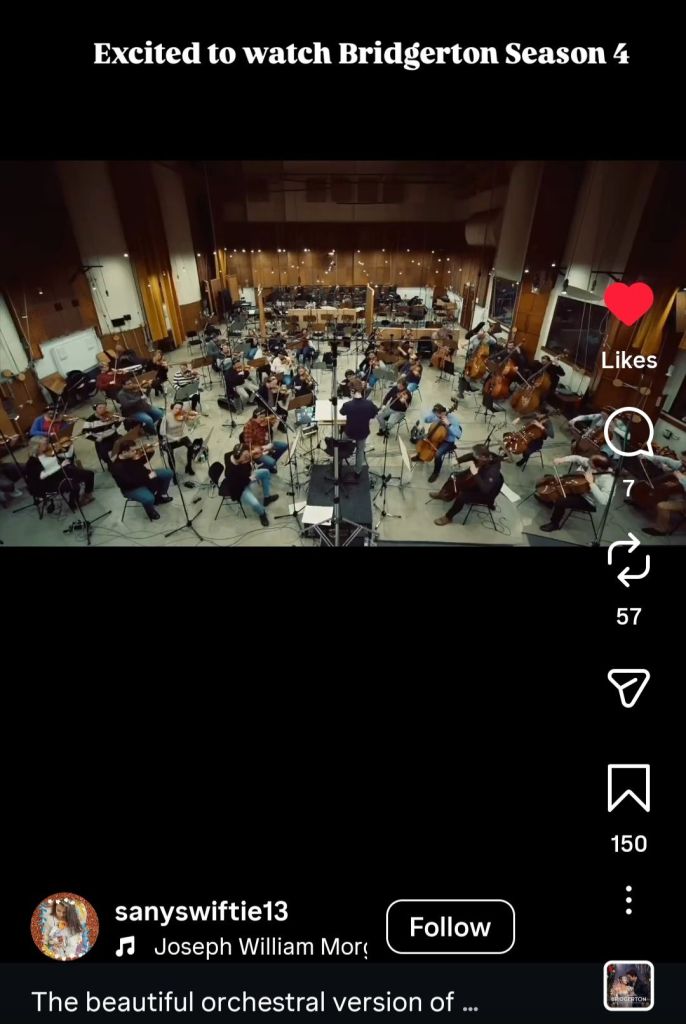Repost this reel with the arrows icon
Viewport: 686px width, 1024px height.
[x=629, y=559]
